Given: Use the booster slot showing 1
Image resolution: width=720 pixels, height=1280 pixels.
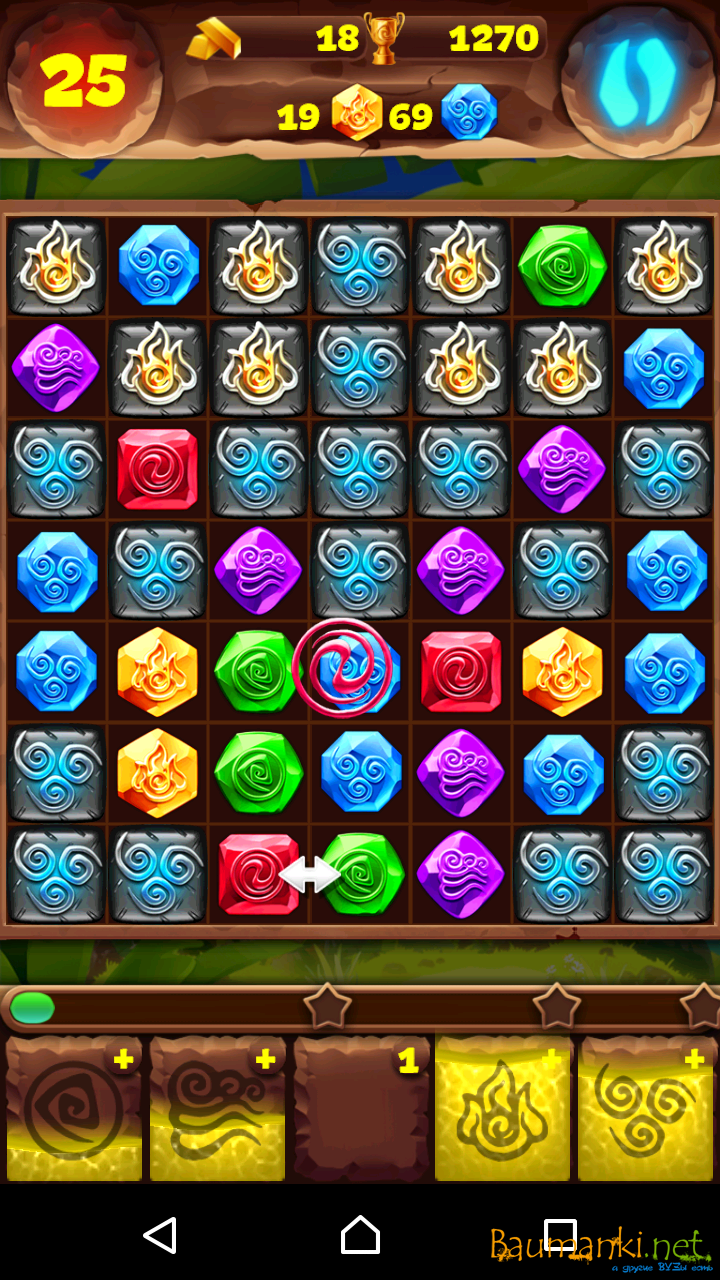Looking at the screenshot, I should [x=360, y=1109].
